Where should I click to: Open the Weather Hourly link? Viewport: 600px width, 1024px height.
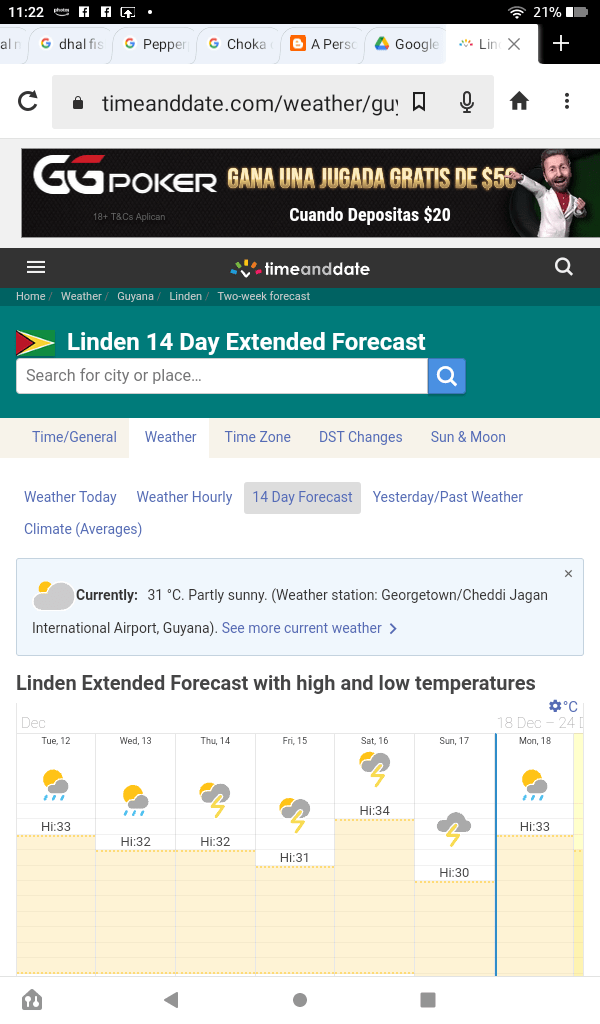tap(184, 497)
